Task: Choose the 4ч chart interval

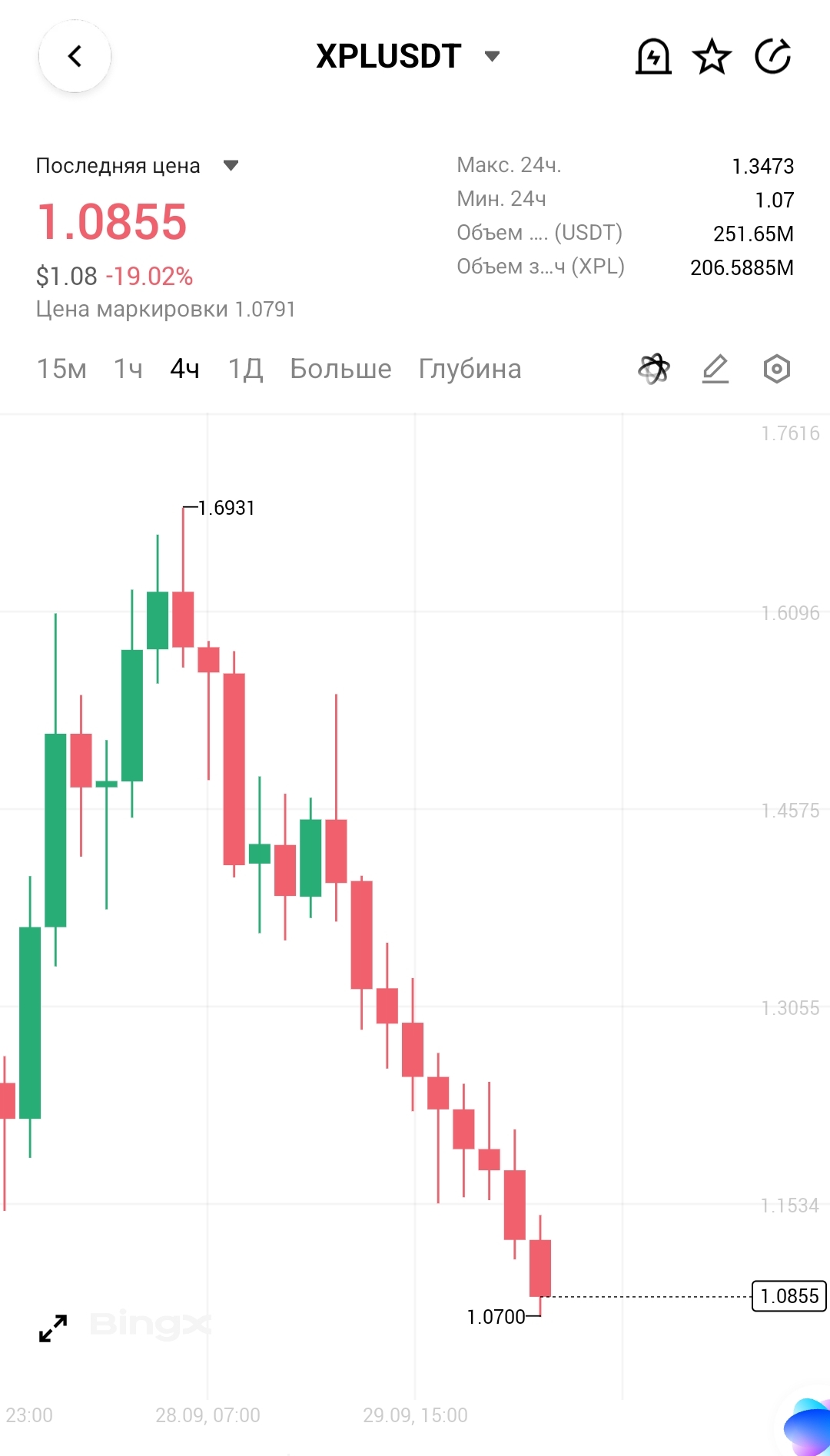Action: (x=184, y=369)
